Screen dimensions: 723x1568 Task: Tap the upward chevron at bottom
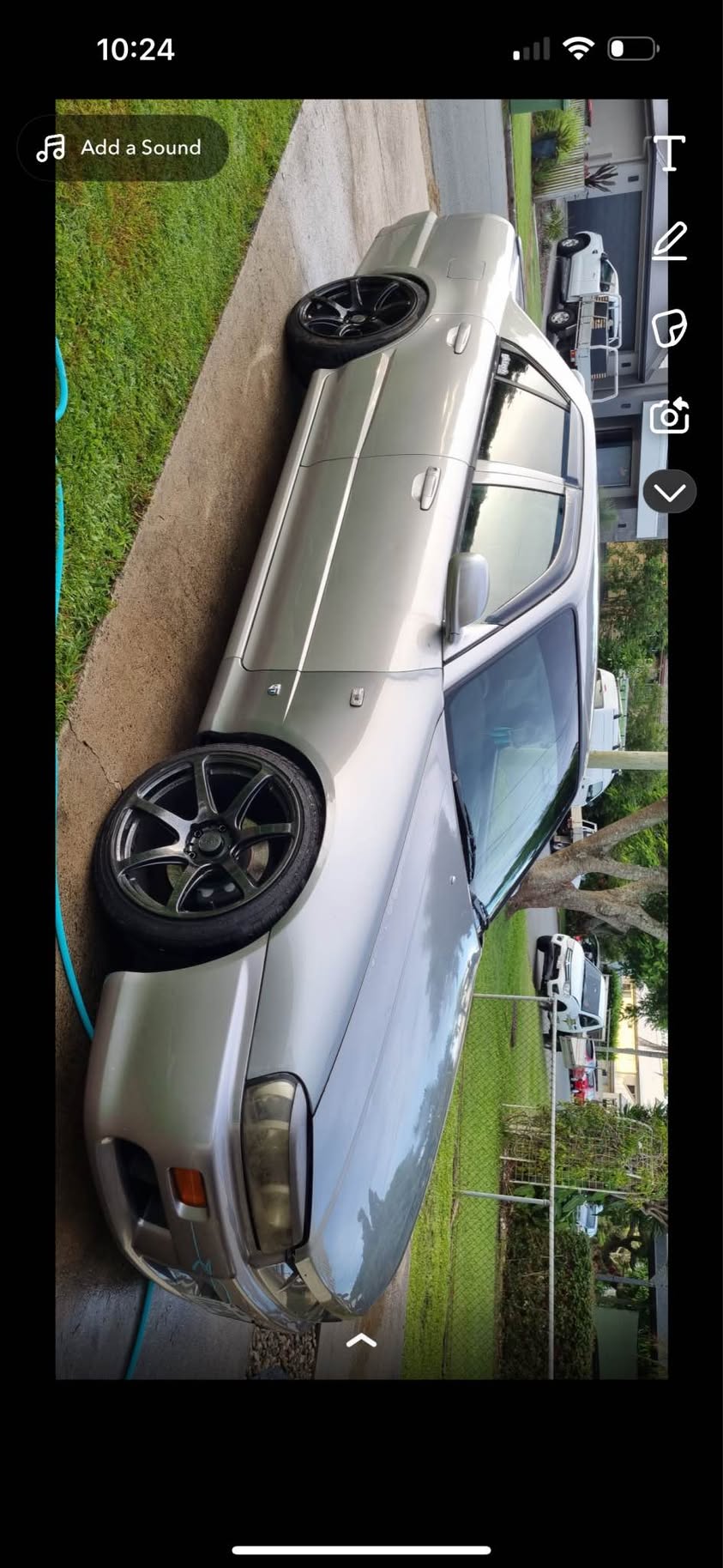click(x=361, y=1341)
